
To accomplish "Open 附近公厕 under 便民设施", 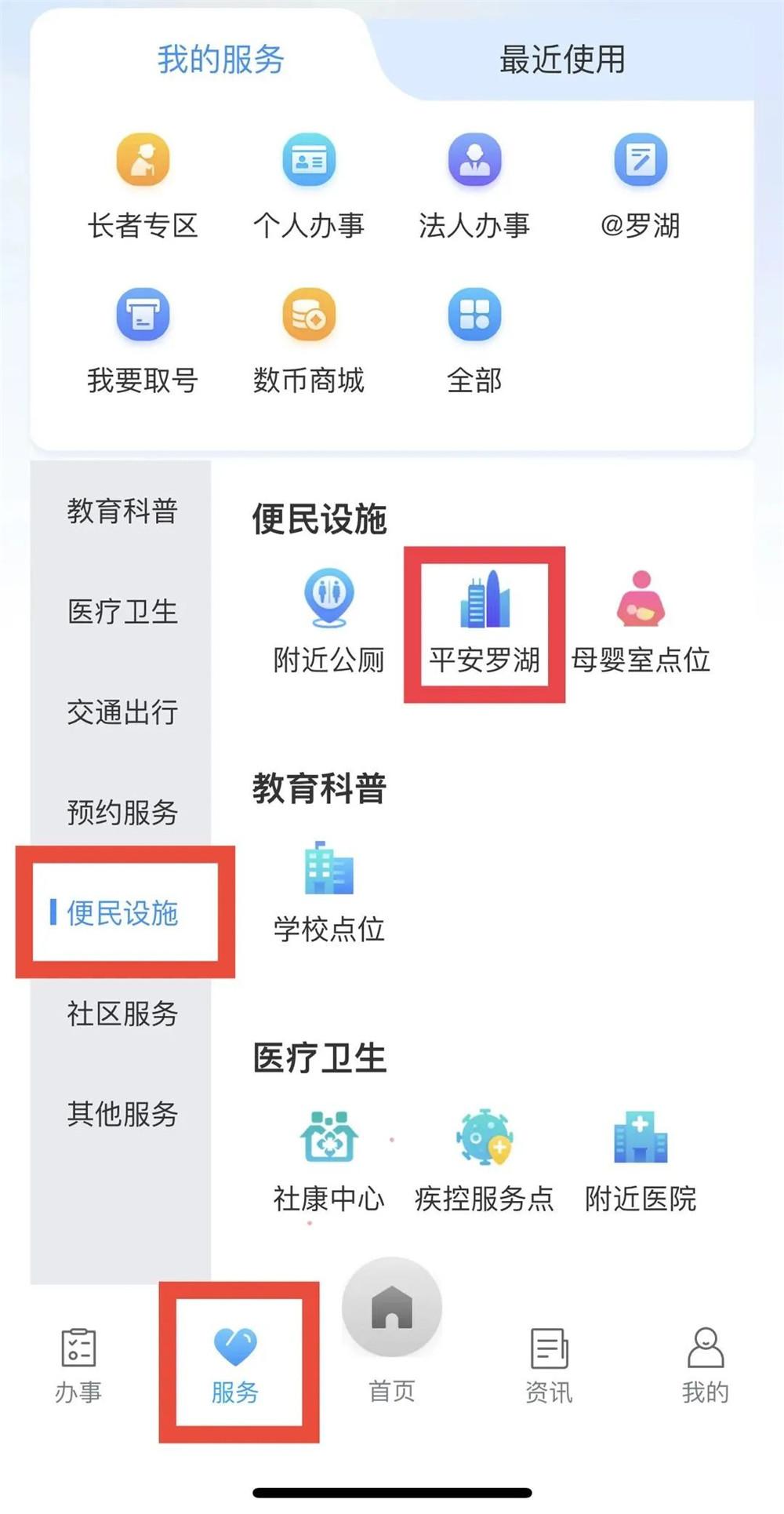I will [328, 621].
